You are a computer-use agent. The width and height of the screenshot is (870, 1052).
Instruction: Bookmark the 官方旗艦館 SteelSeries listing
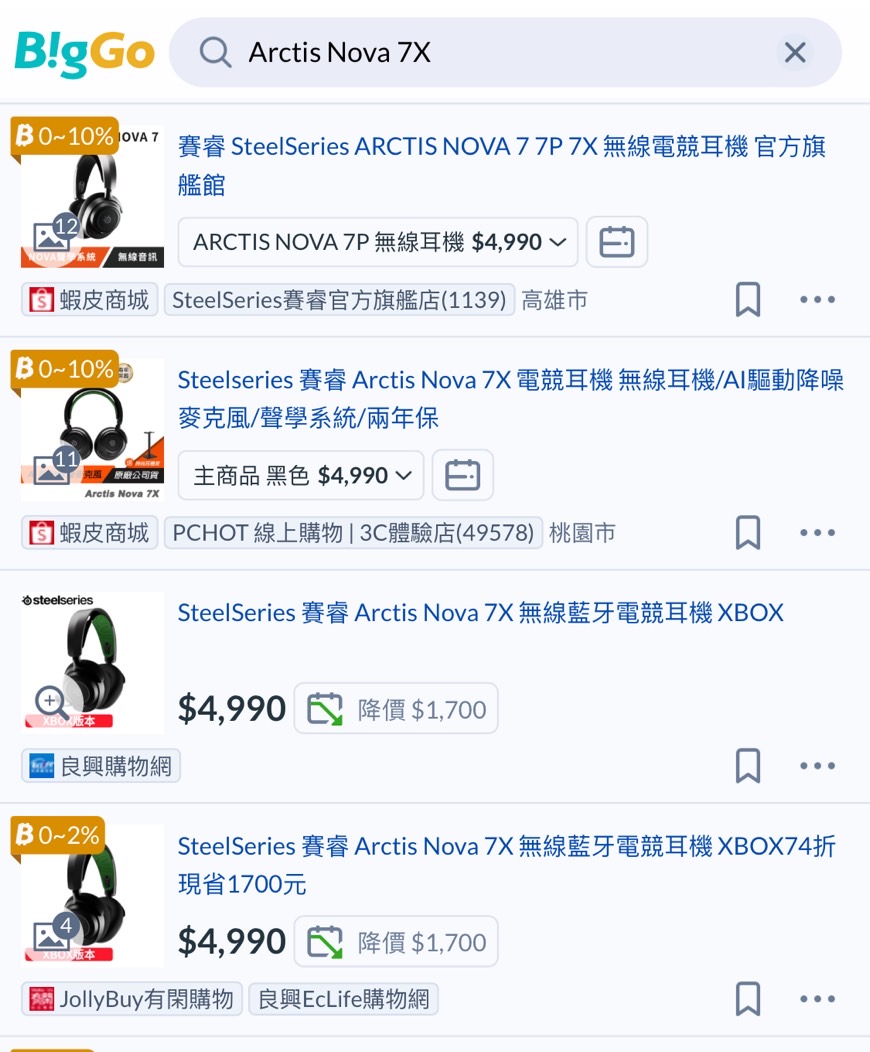pyautogui.click(x=748, y=300)
